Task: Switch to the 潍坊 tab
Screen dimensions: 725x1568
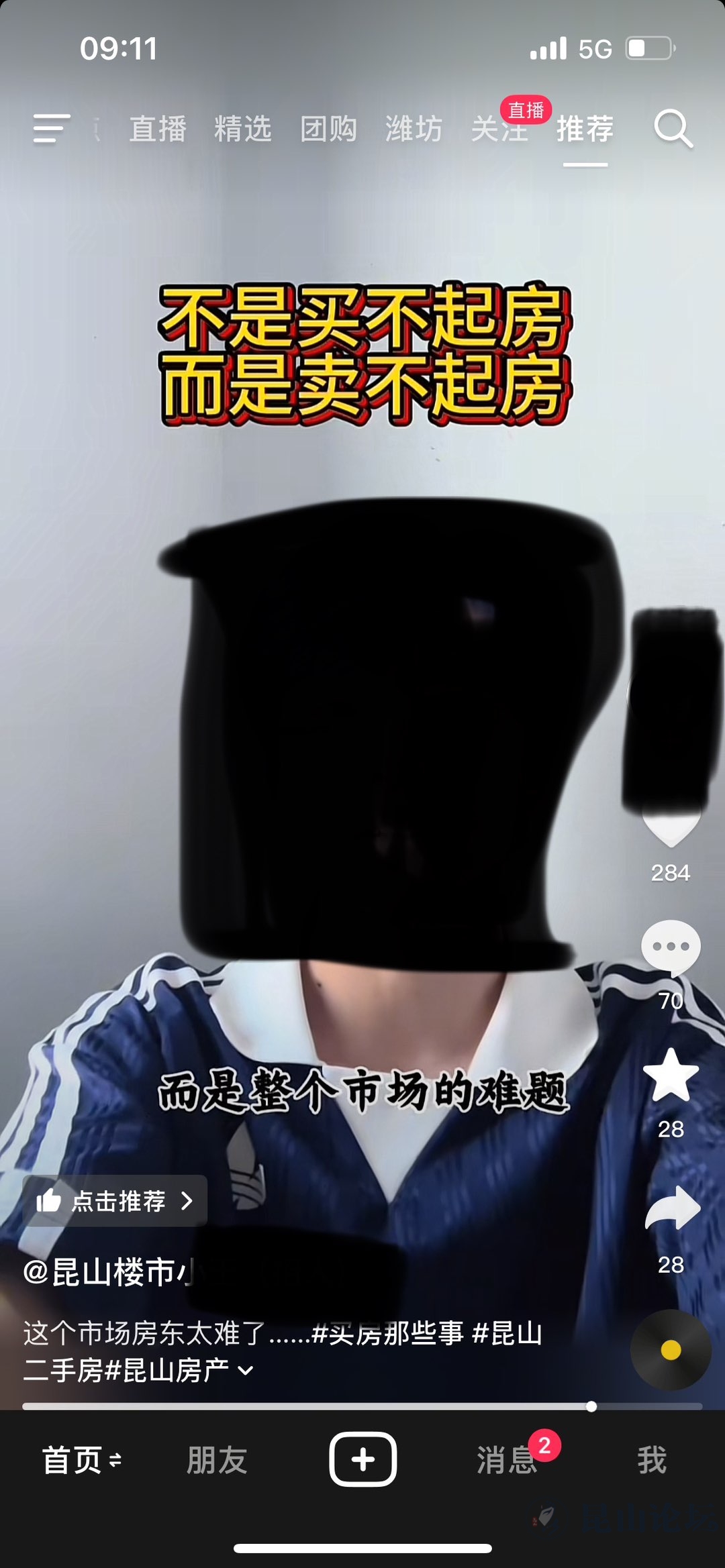Action: coord(414,129)
